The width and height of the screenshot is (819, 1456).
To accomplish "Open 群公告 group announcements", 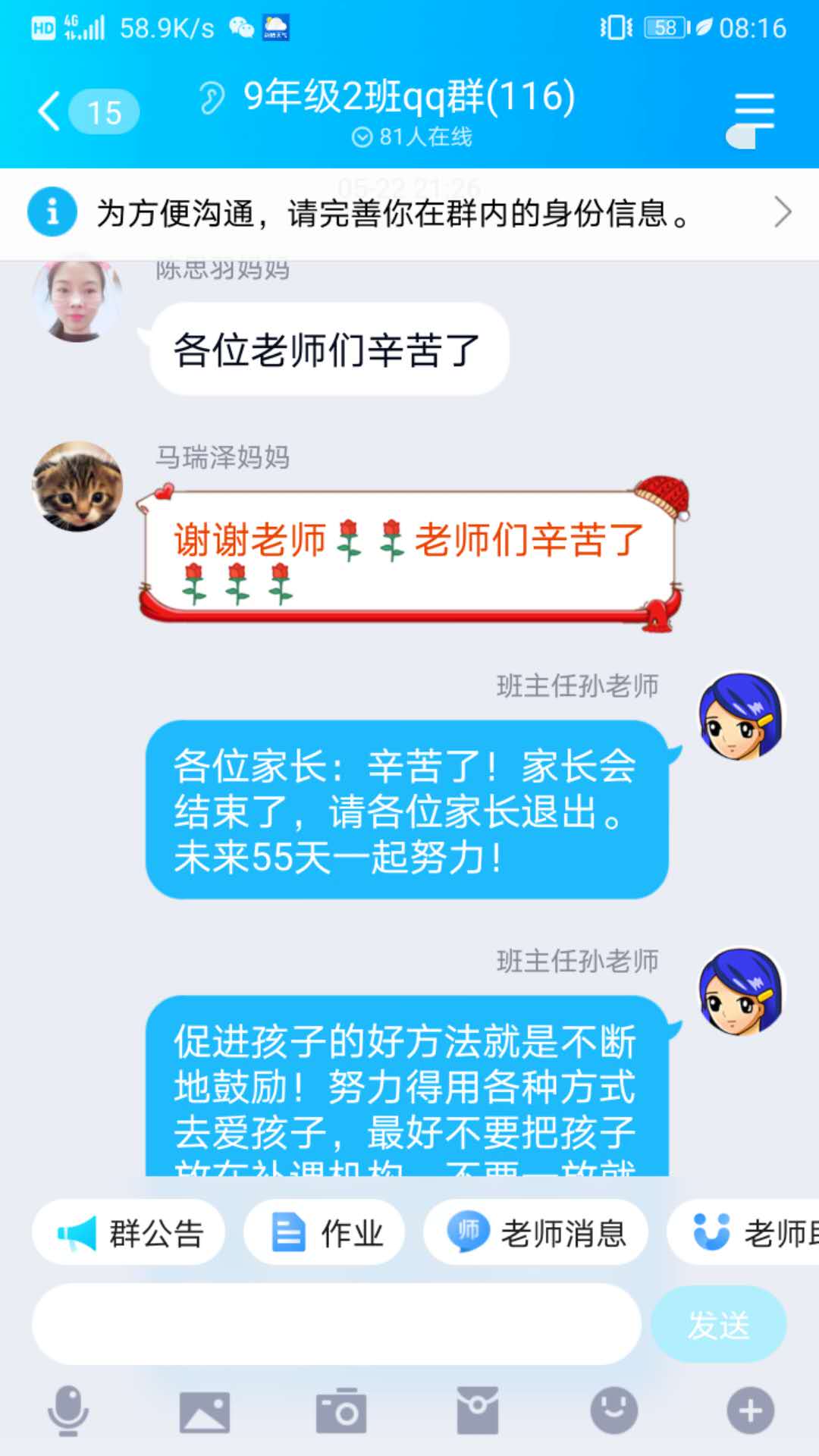I will coord(129,1232).
